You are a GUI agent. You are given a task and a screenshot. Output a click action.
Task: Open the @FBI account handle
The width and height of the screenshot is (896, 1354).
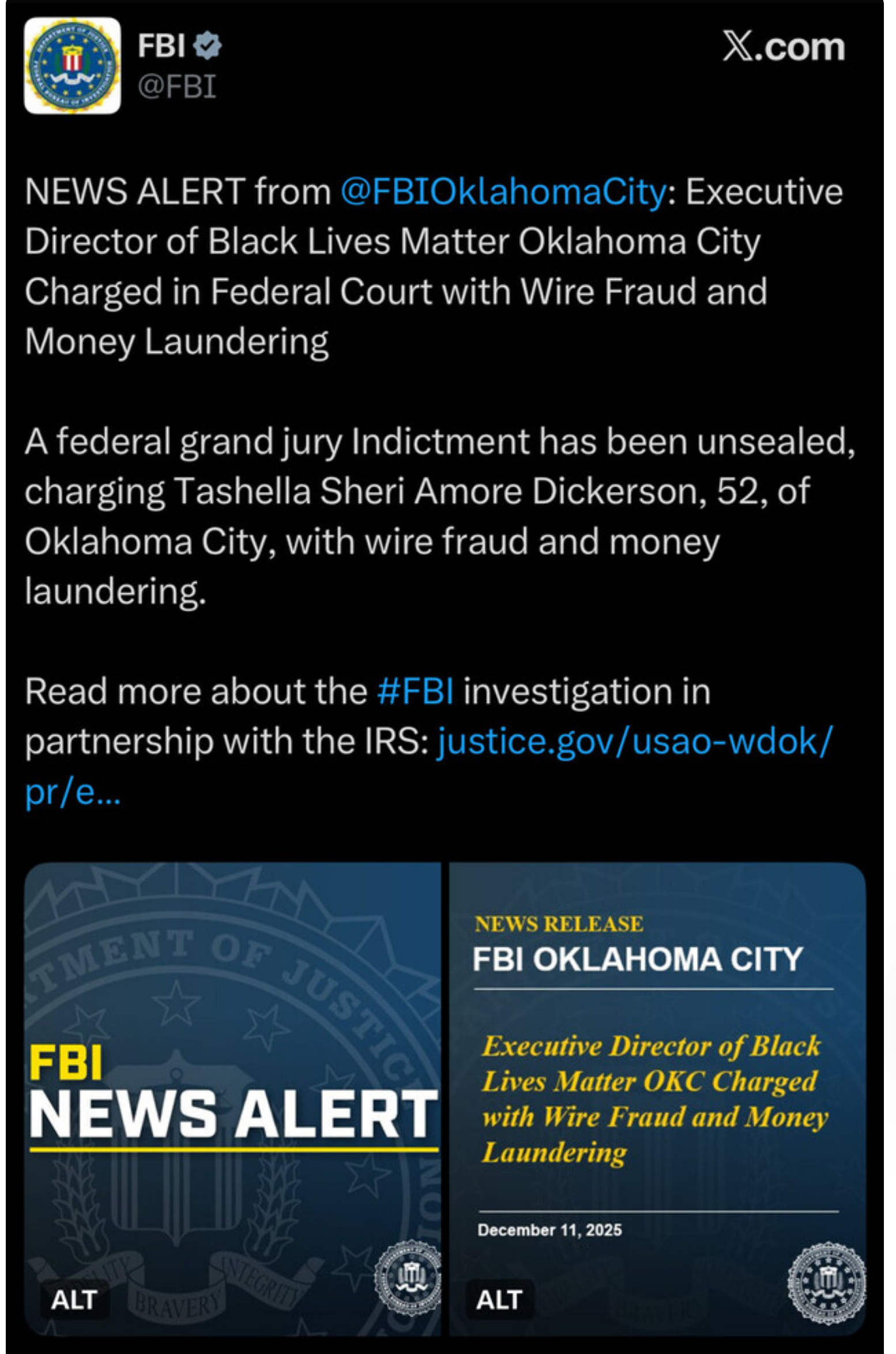(x=176, y=87)
